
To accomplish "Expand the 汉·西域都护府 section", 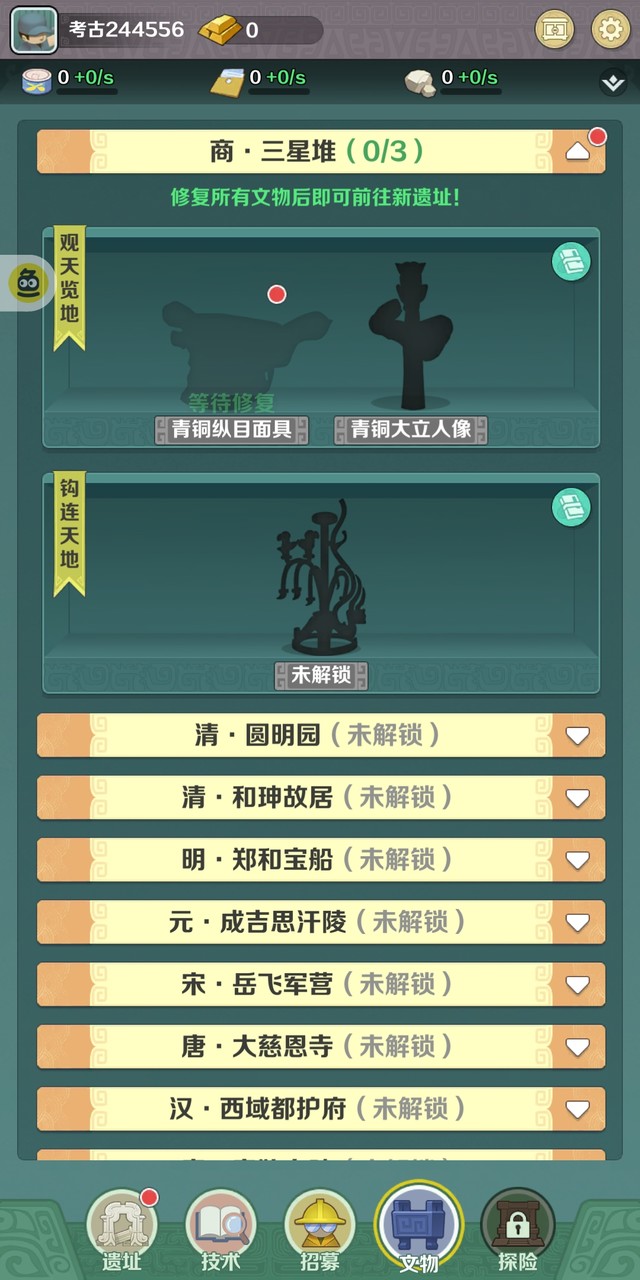I will 578,1109.
